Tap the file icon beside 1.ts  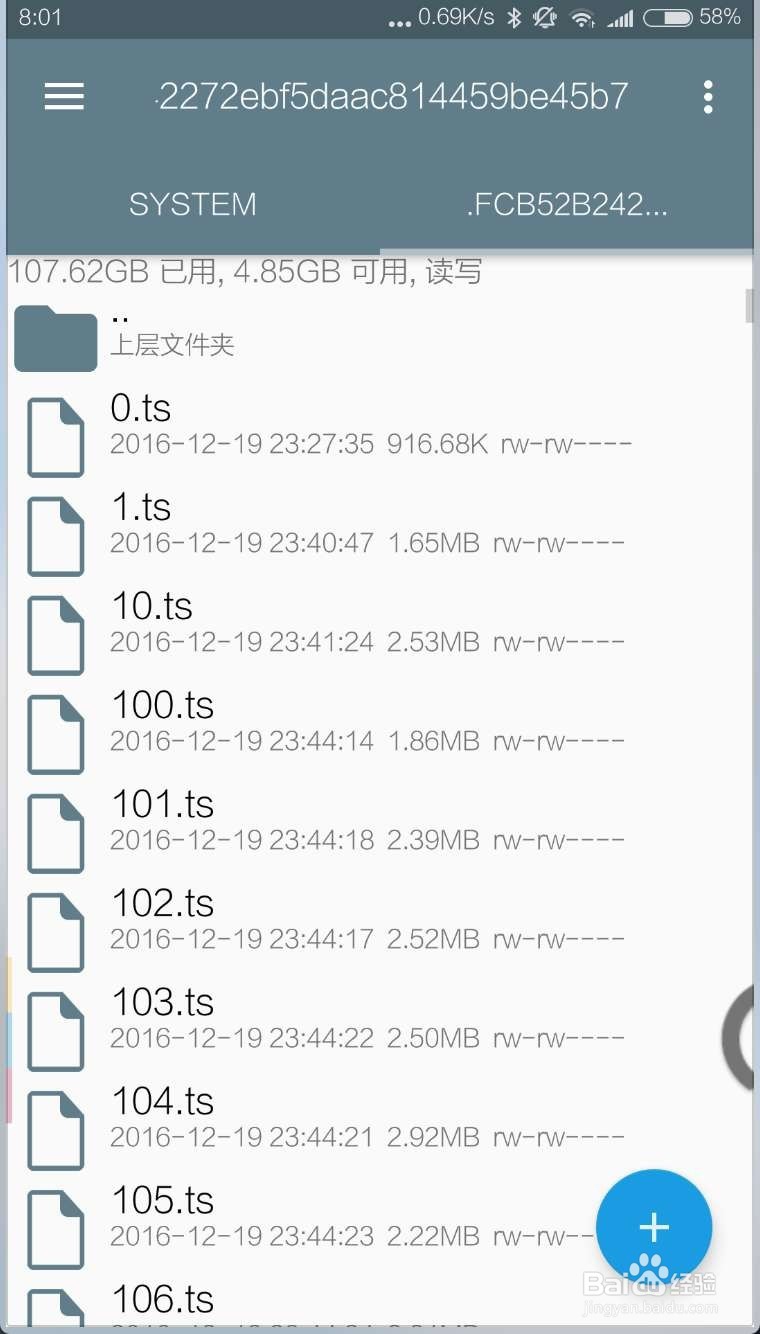55,536
